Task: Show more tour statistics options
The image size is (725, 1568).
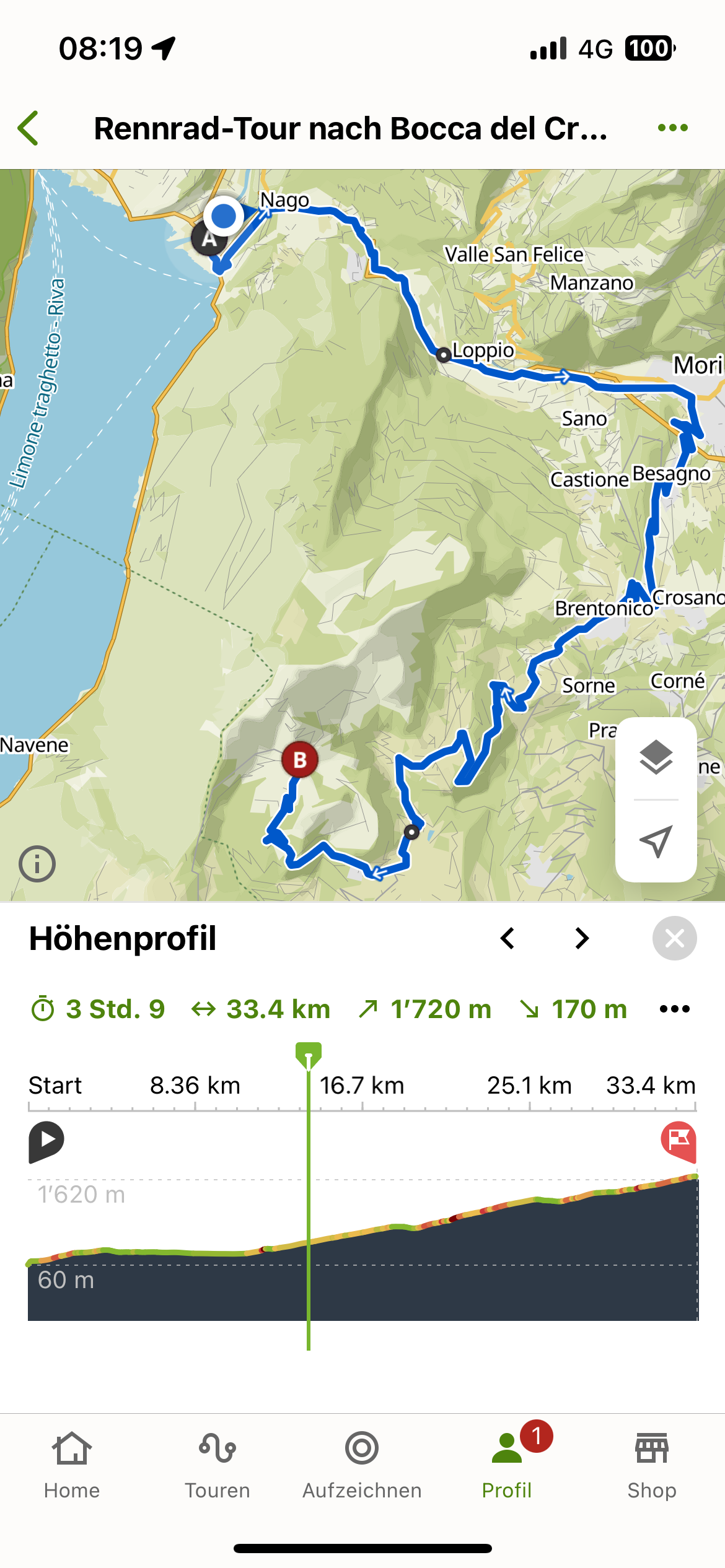Action: coord(674,1009)
